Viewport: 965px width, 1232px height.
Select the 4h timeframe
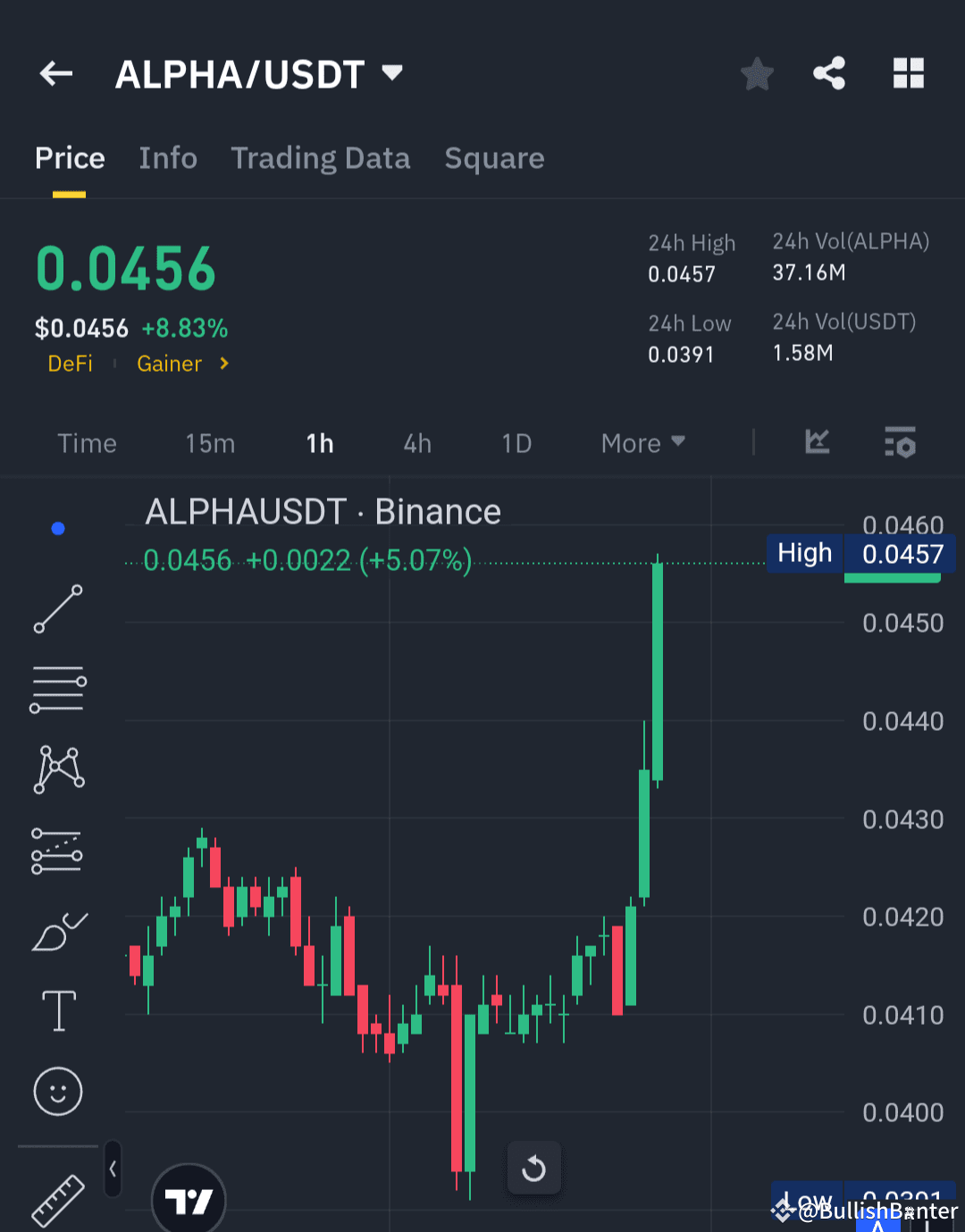416,442
